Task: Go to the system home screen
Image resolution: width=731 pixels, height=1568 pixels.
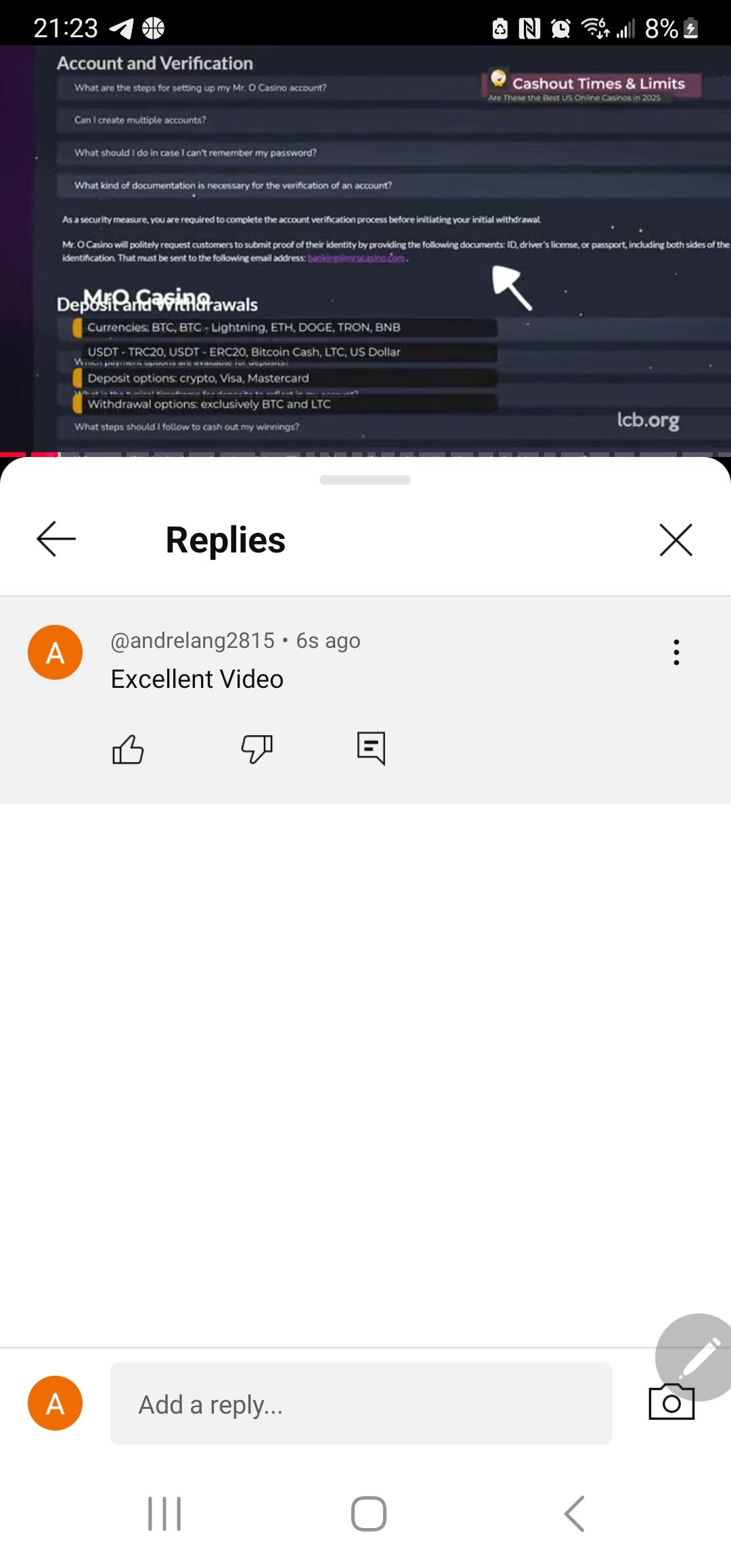Action: 368,1514
